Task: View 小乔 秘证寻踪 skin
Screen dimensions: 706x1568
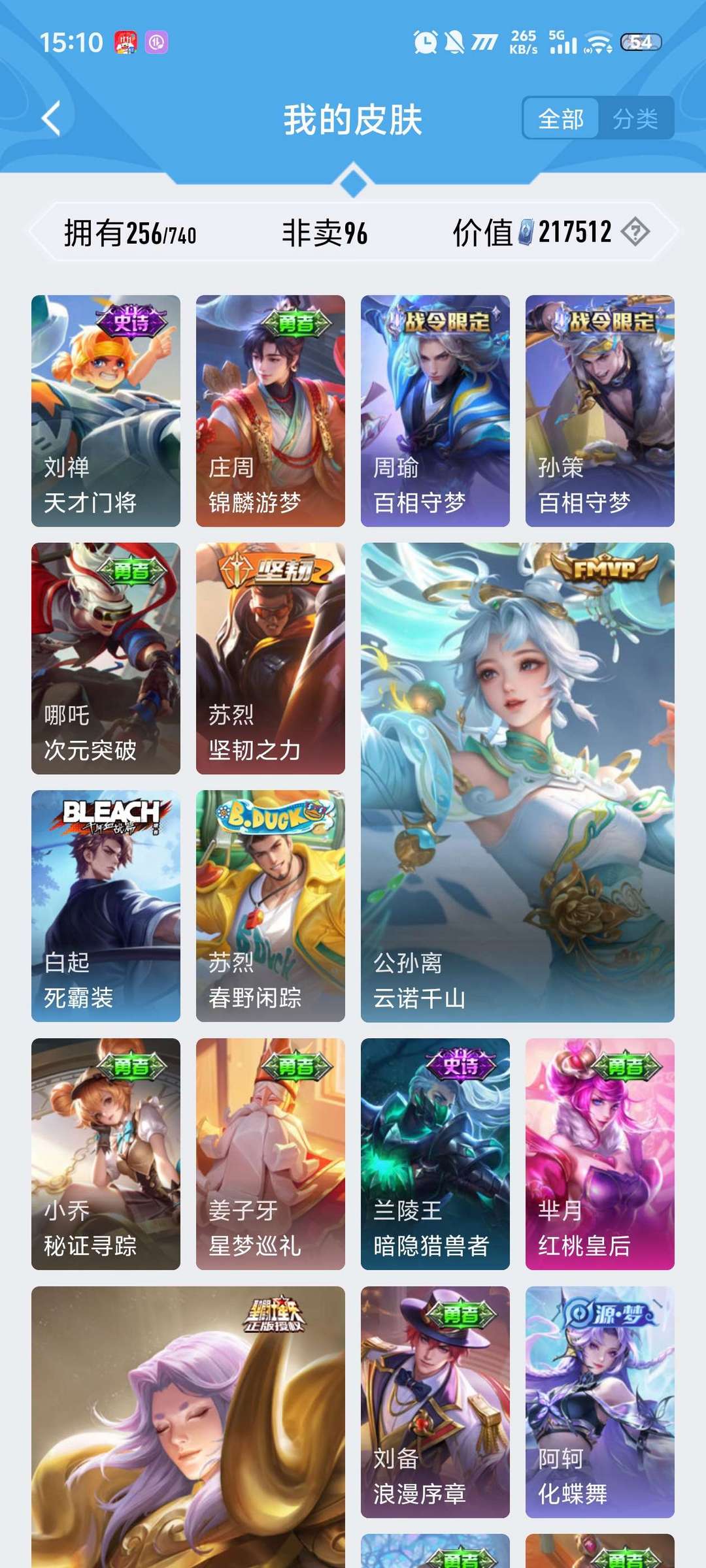Action: click(x=106, y=1154)
